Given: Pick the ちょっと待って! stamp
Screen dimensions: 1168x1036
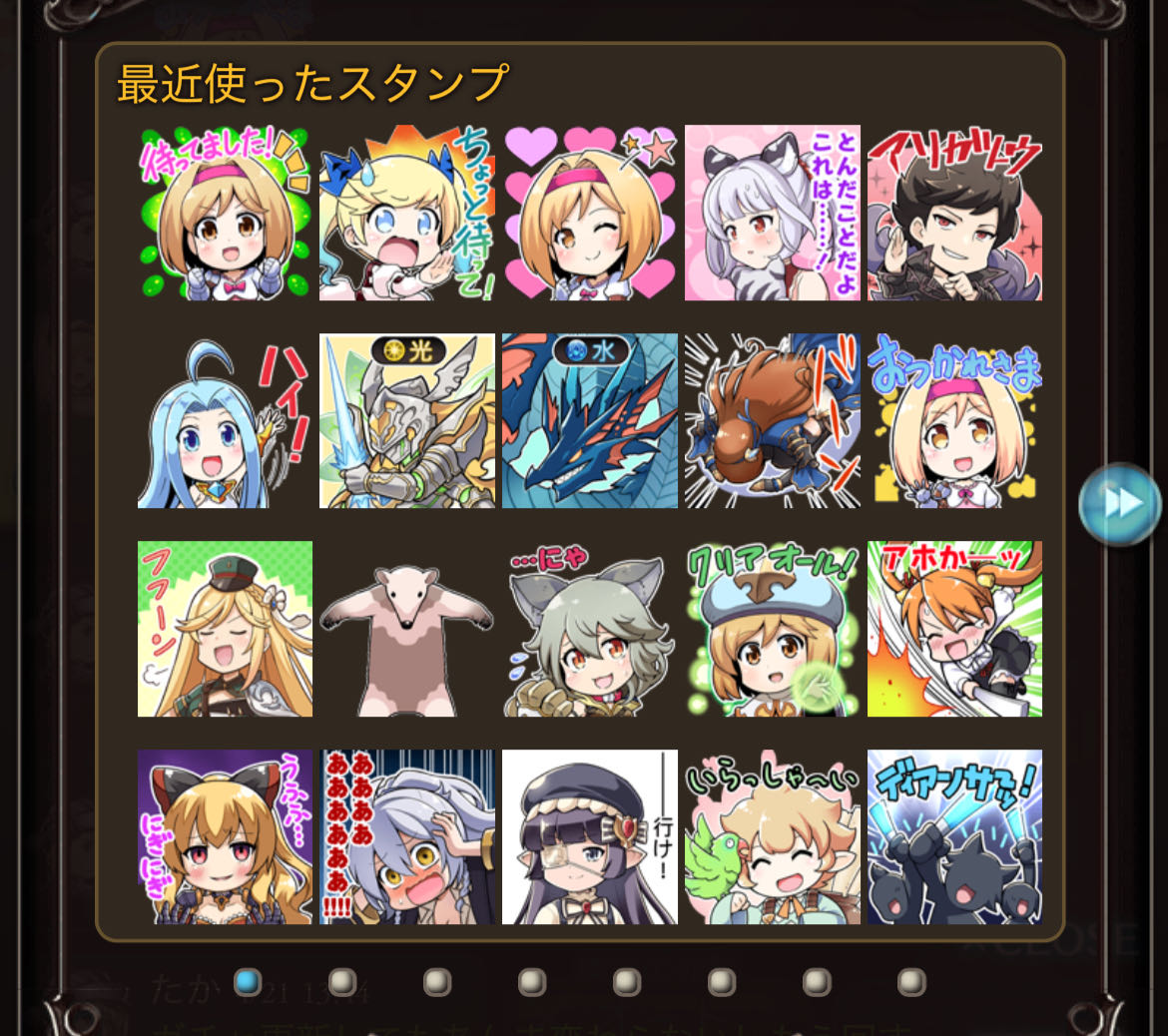Looking at the screenshot, I should click(x=407, y=213).
